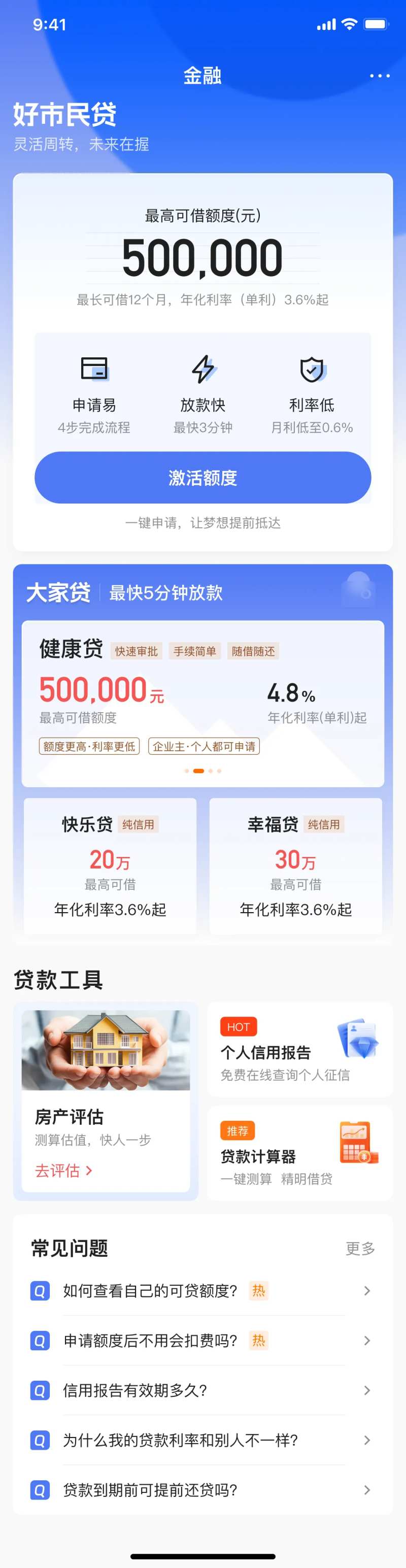Image resolution: width=406 pixels, height=1568 pixels.
Task: Open the 贷款计算器 tool
Action: coord(300,1153)
